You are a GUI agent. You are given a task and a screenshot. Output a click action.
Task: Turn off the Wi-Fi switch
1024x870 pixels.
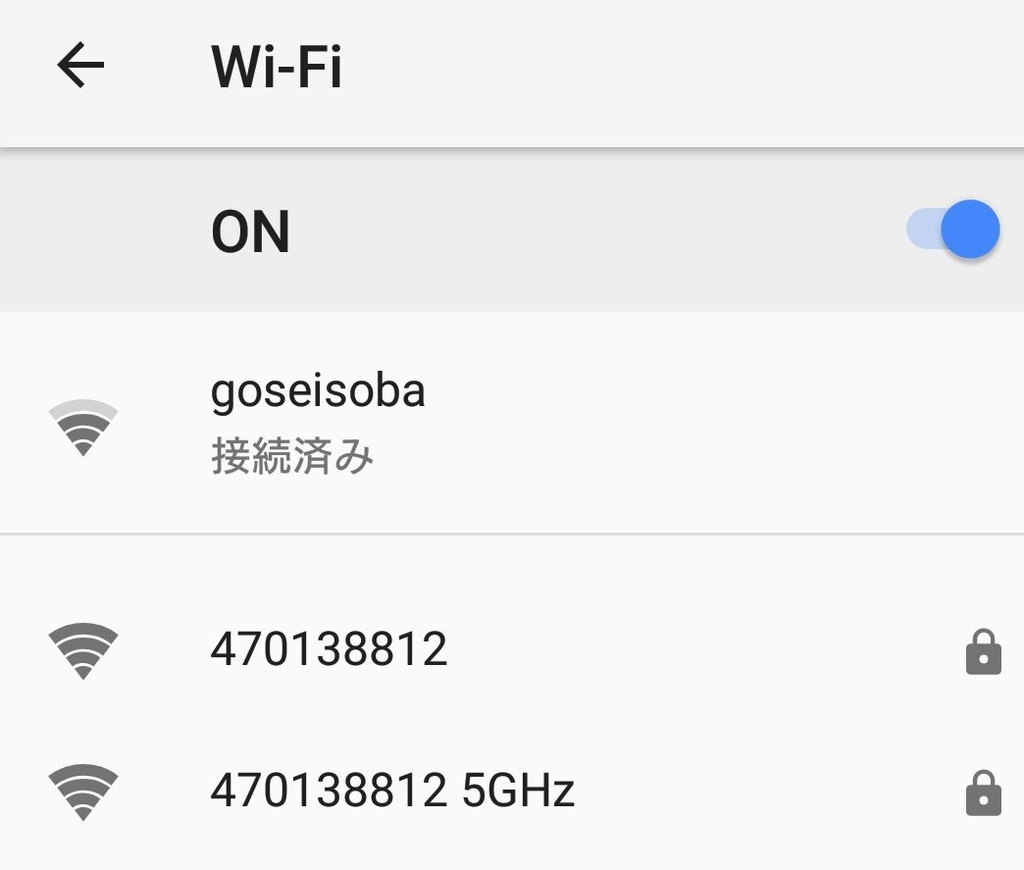point(954,230)
